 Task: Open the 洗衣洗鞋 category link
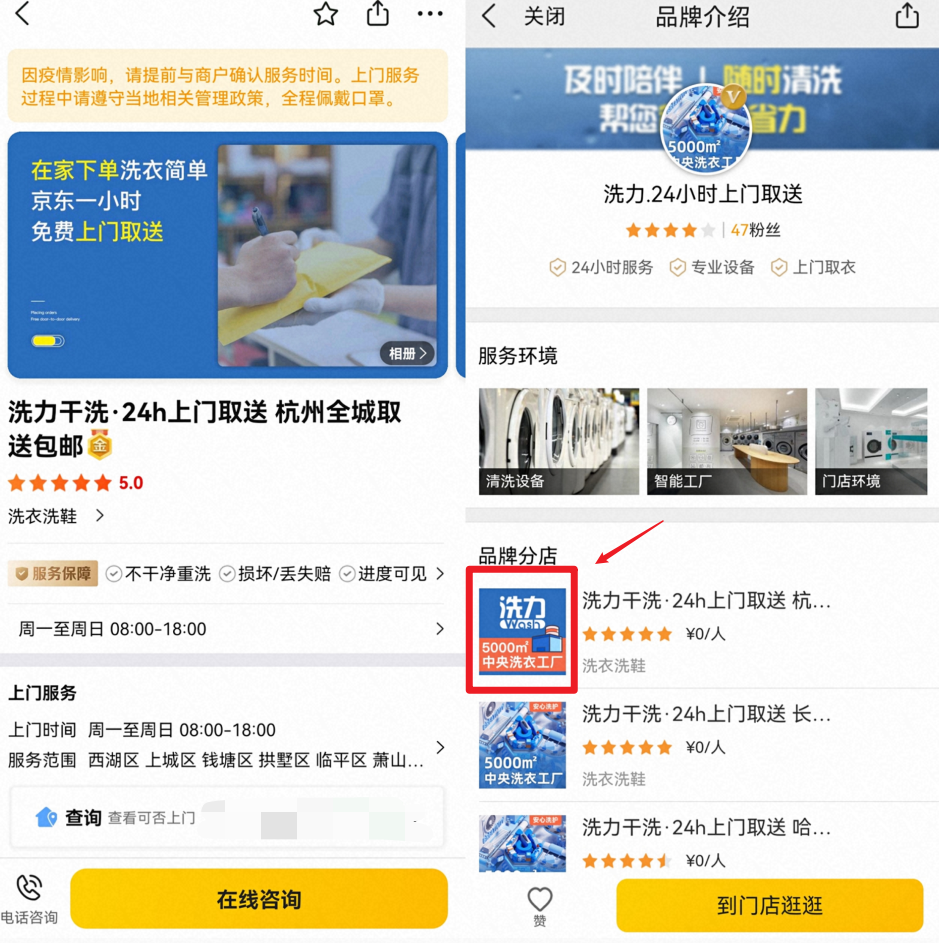coord(56,516)
